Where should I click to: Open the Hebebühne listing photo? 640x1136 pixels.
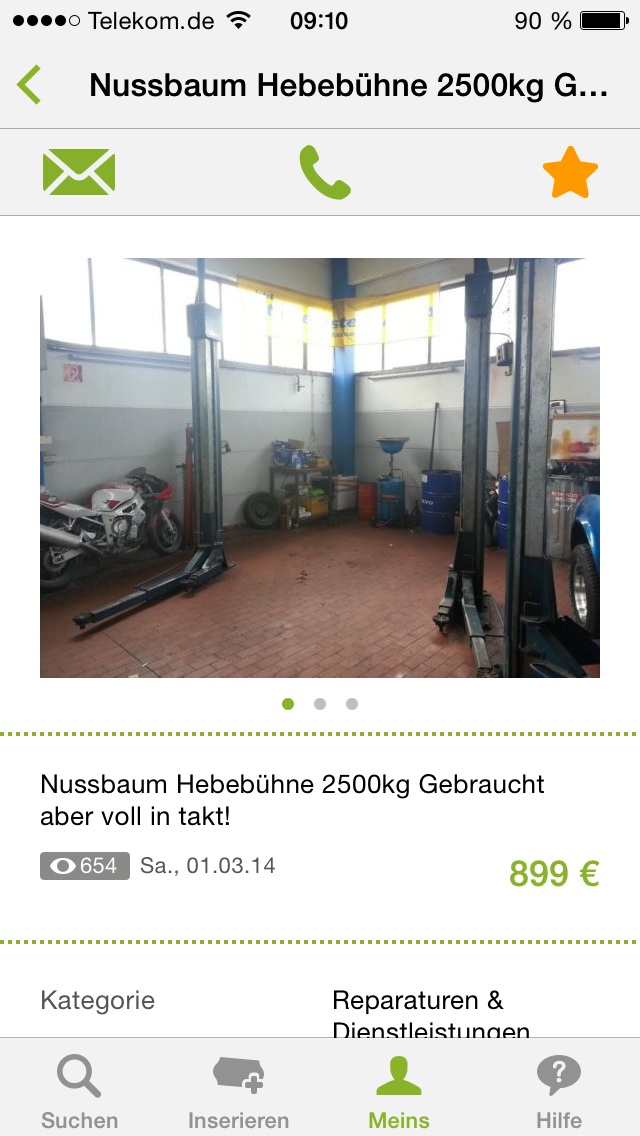click(320, 467)
